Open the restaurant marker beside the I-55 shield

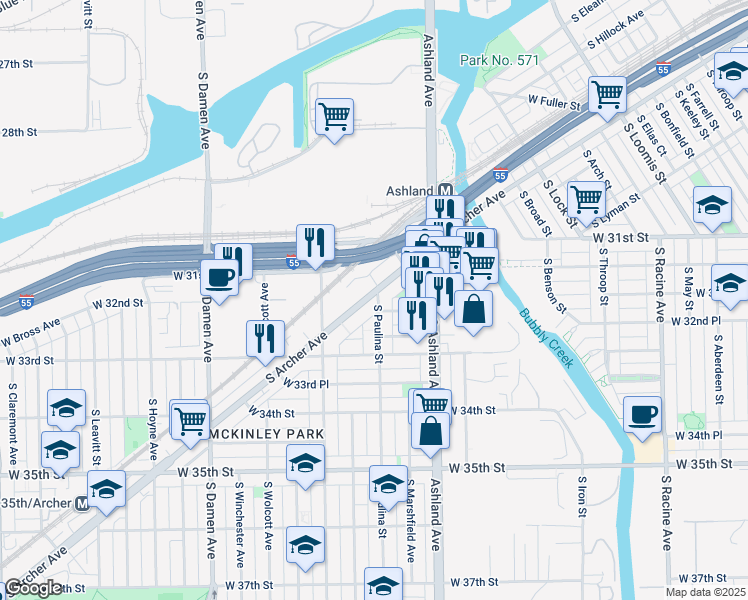315,242
